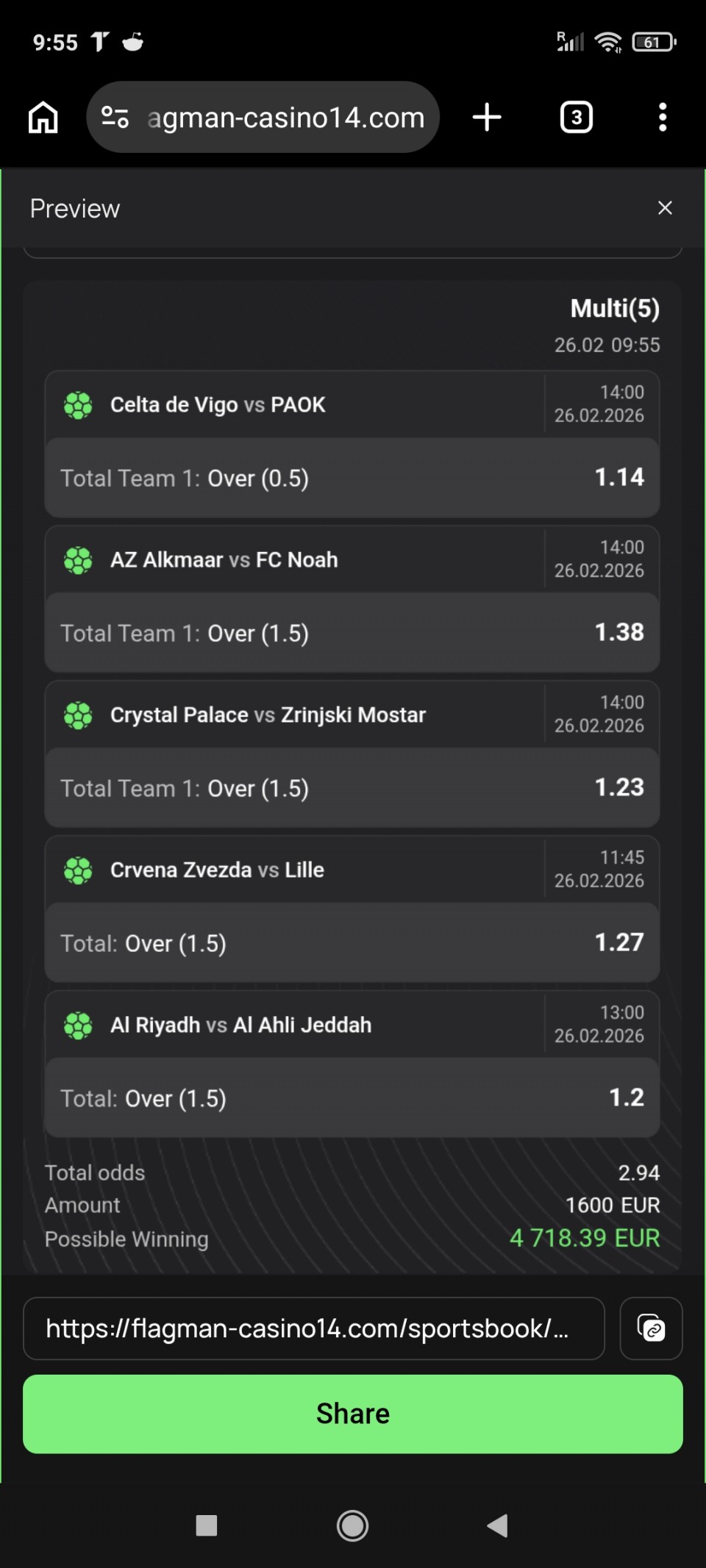Open the browser overflow menu
The image size is (706, 1568).
point(663,118)
